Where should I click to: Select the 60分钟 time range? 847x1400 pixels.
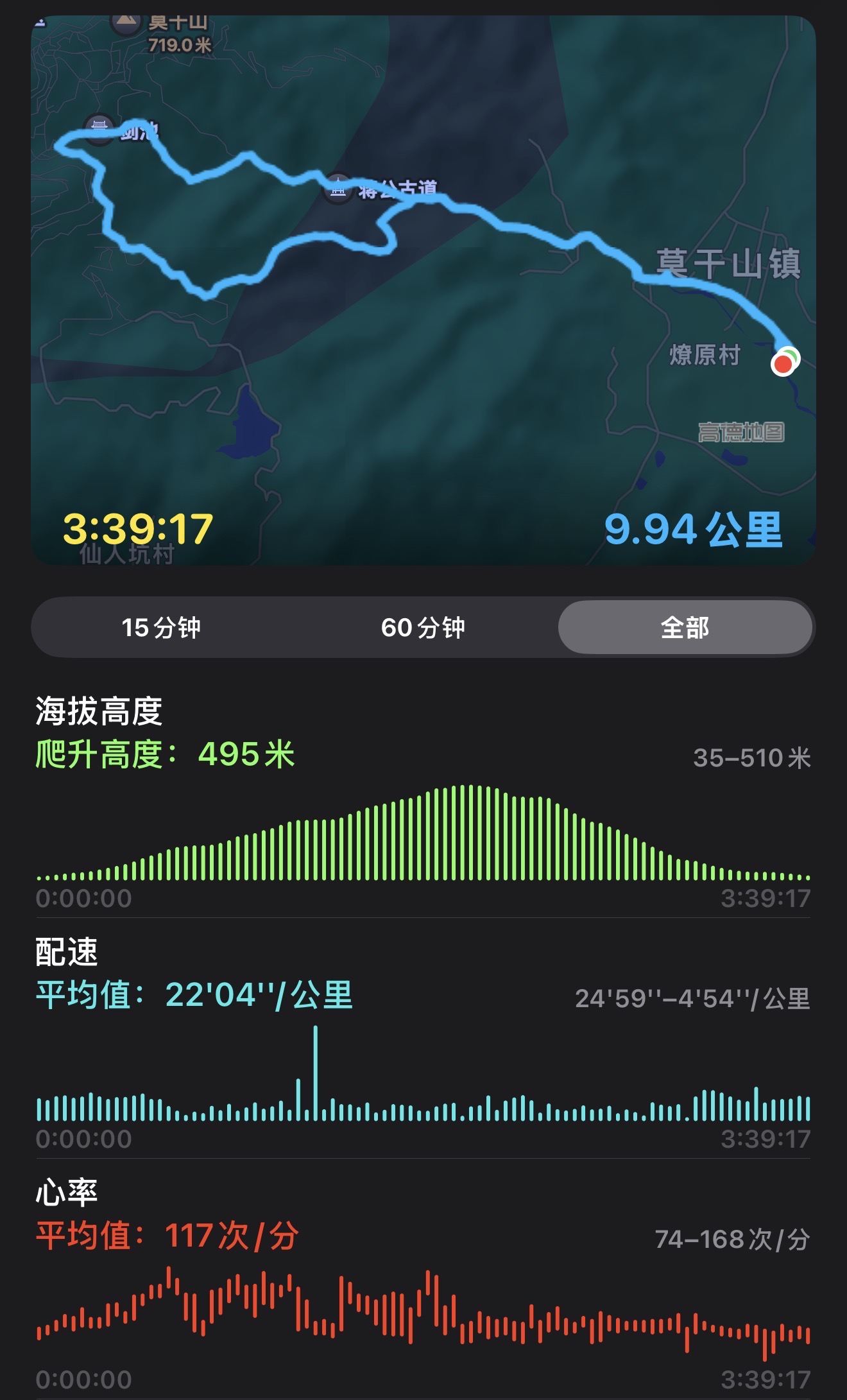[423, 627]
